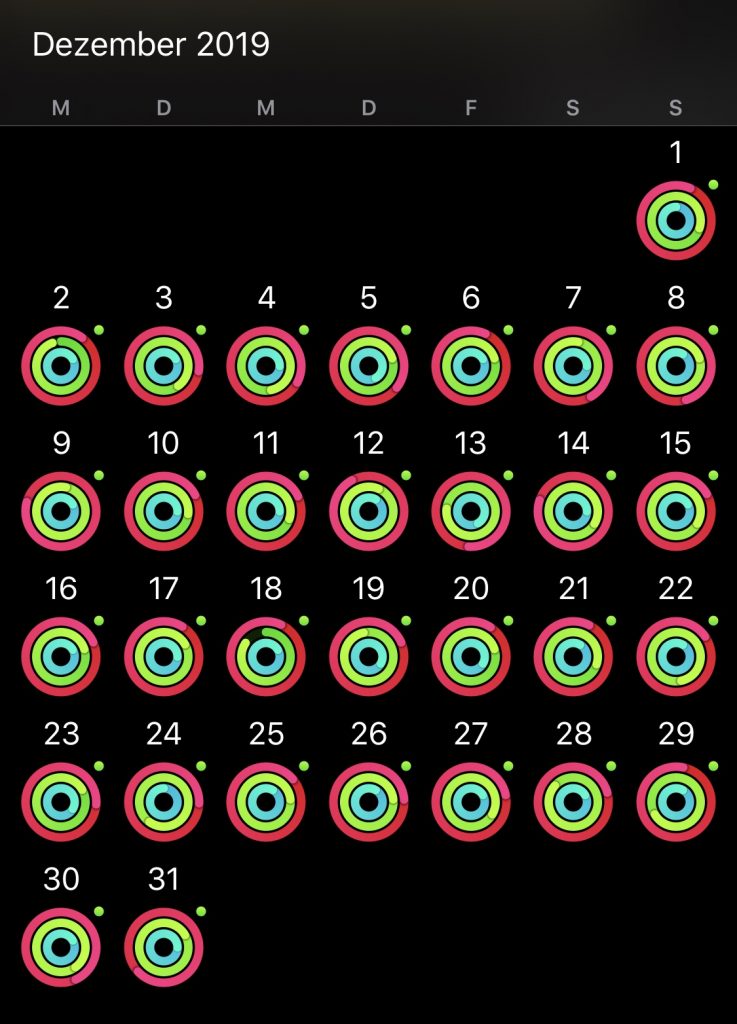Tap the December 27 activity rings

click(x=471, y=802)
